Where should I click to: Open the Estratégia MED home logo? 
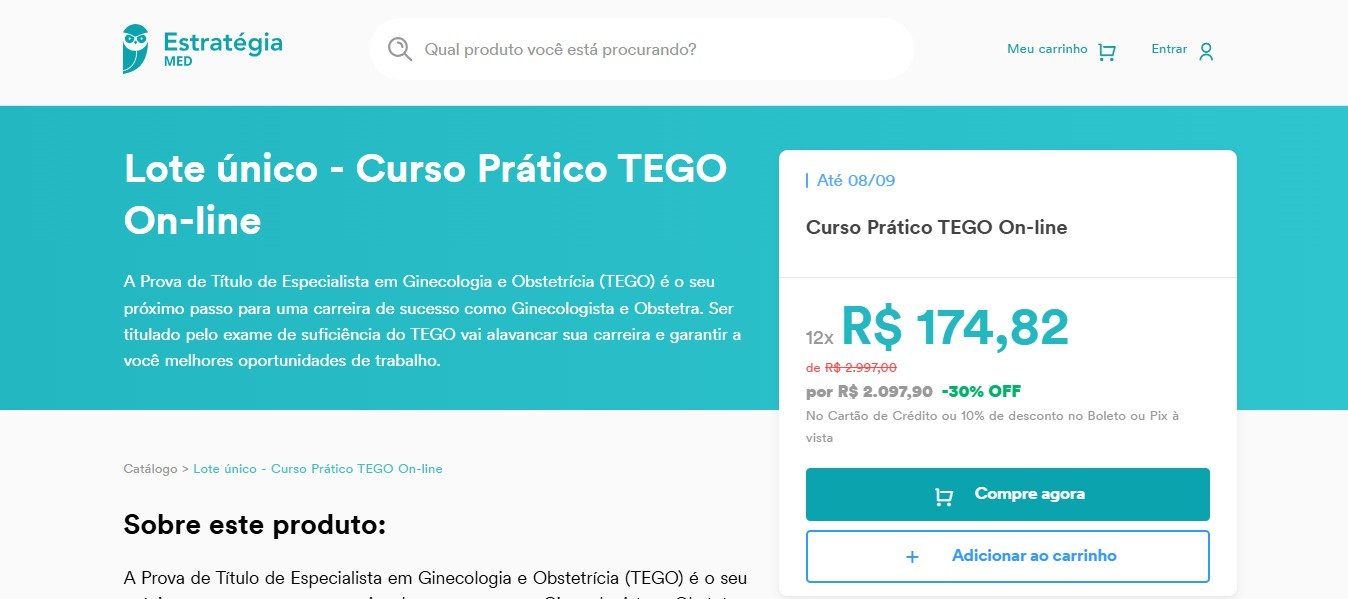click(203, 48)
